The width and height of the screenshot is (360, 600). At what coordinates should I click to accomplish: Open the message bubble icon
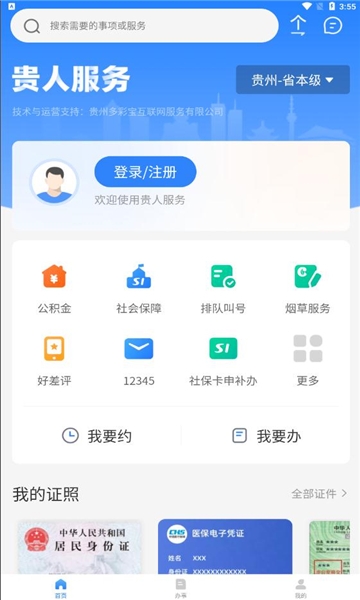coord(333,26)
